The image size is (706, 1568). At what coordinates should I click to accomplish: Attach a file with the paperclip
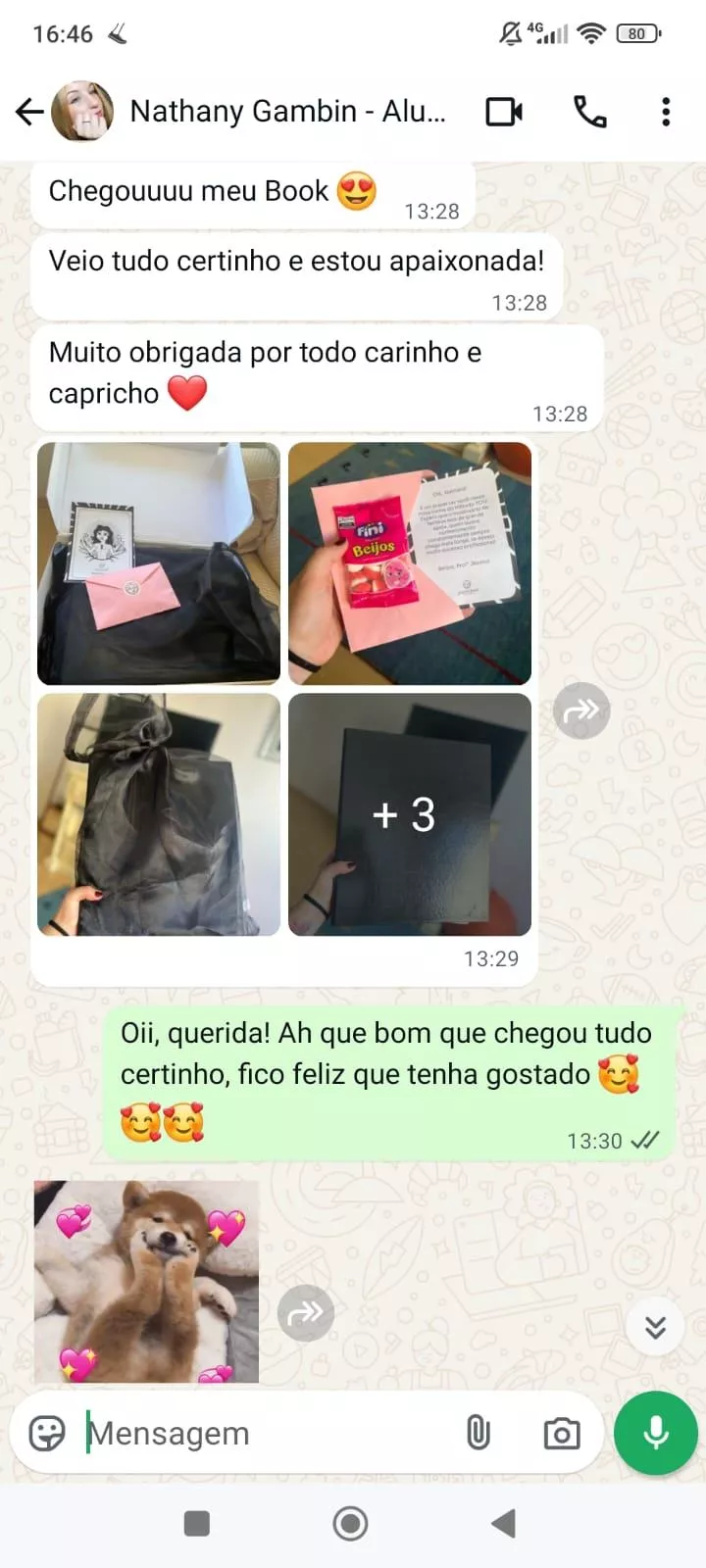[478, 1433]
